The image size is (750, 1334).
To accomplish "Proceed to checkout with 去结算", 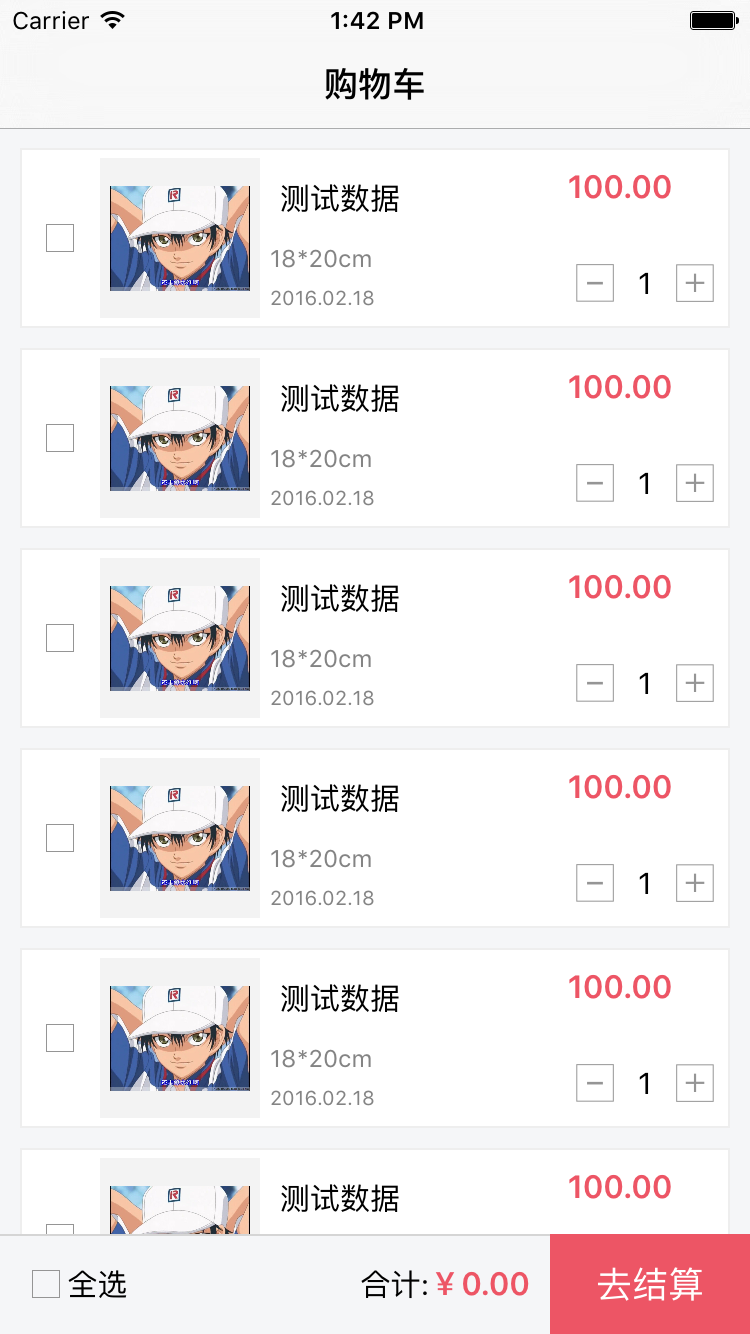I will coord(650,1284).
